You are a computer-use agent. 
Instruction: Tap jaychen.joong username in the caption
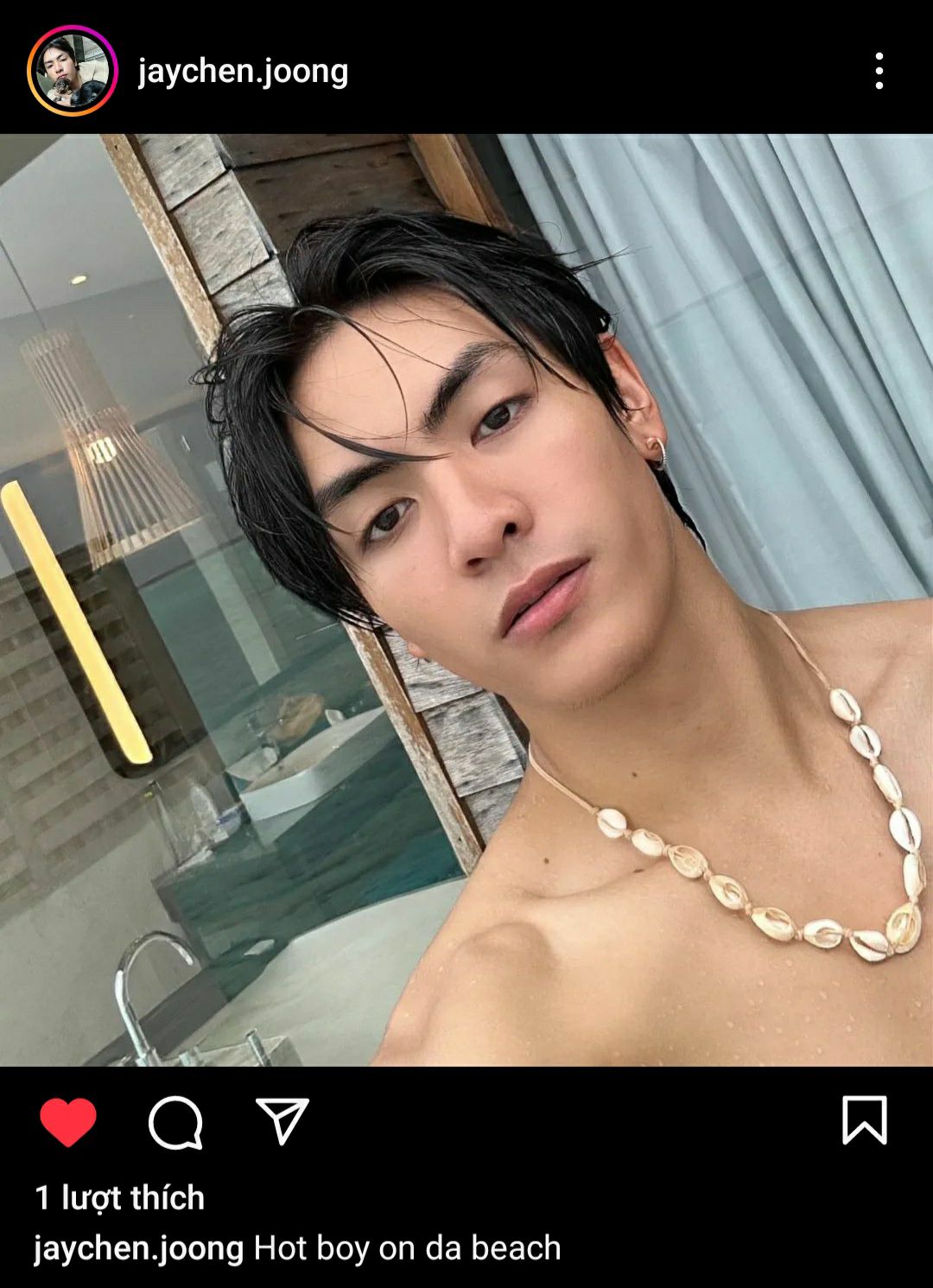pos(139,1248)
